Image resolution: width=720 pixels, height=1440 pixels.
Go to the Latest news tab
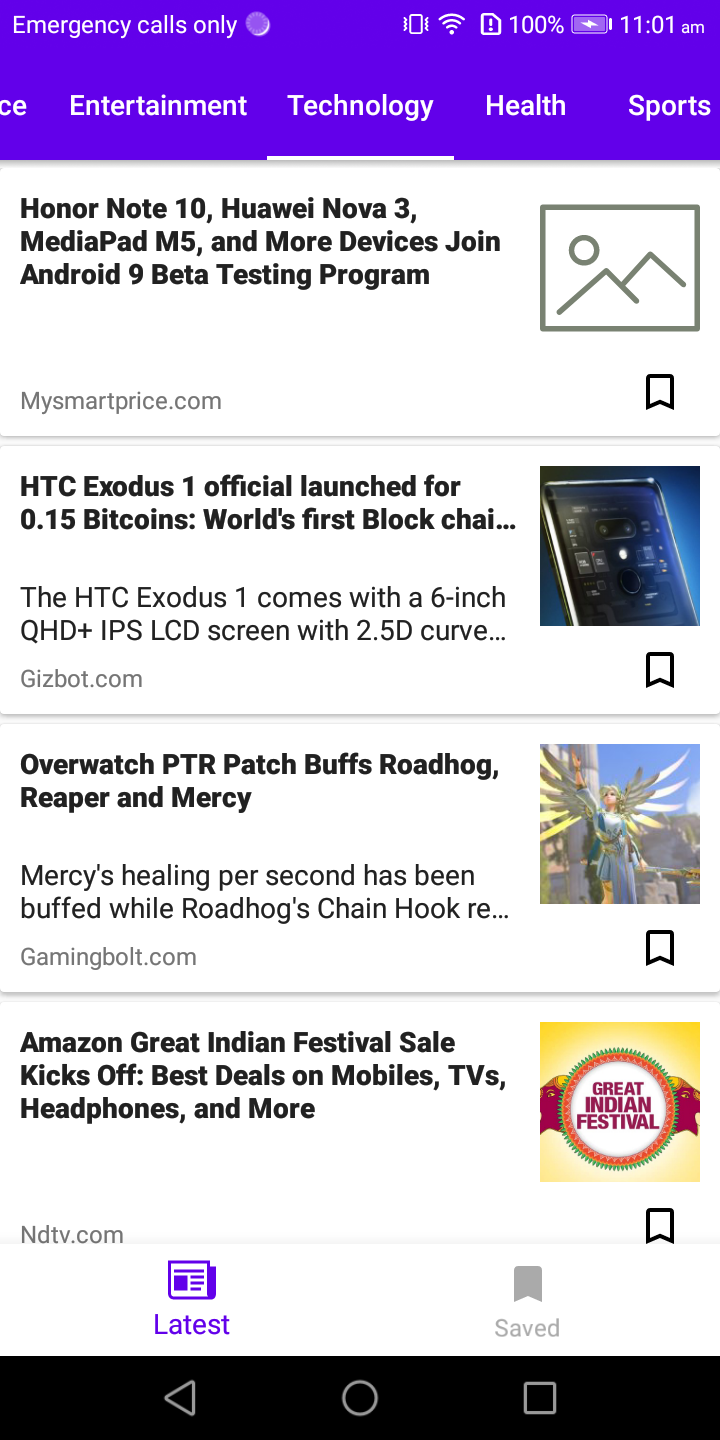pos(191,1300)
